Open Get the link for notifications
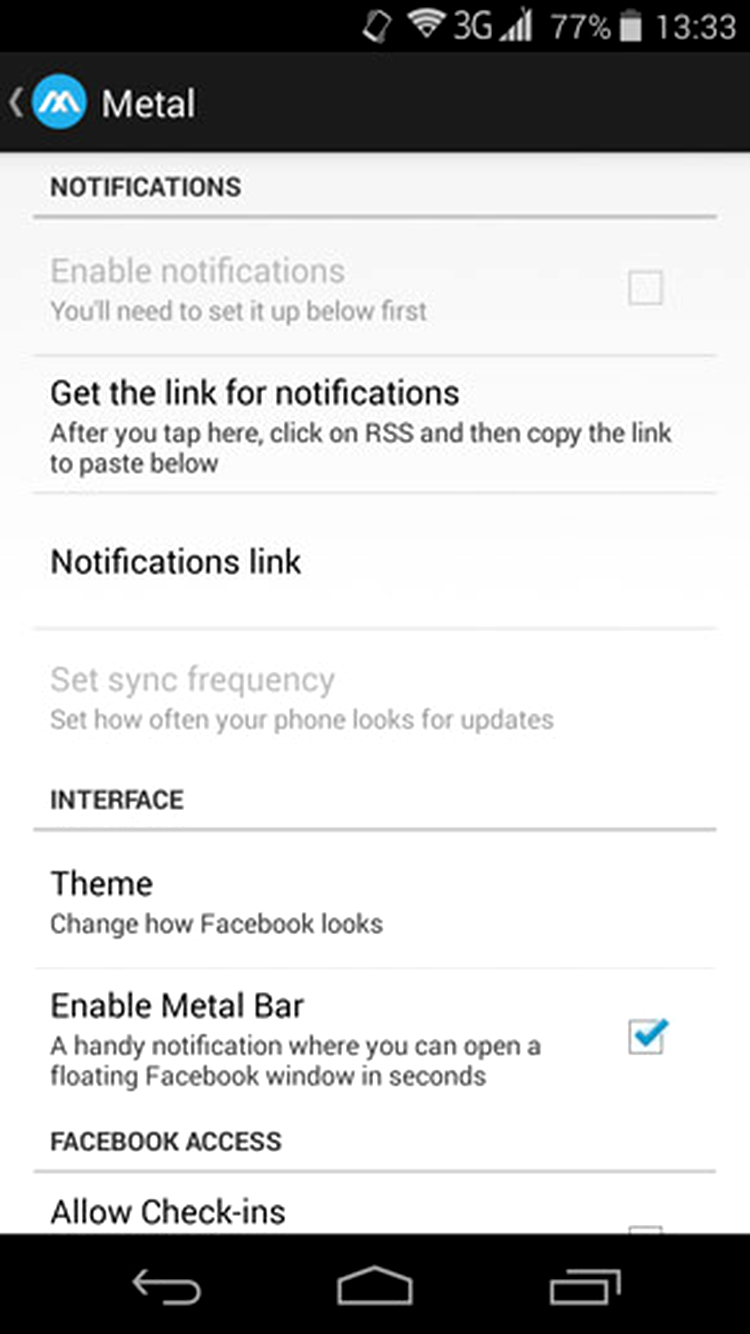This screenshot has height=1334, width=750. pos(375,424)
